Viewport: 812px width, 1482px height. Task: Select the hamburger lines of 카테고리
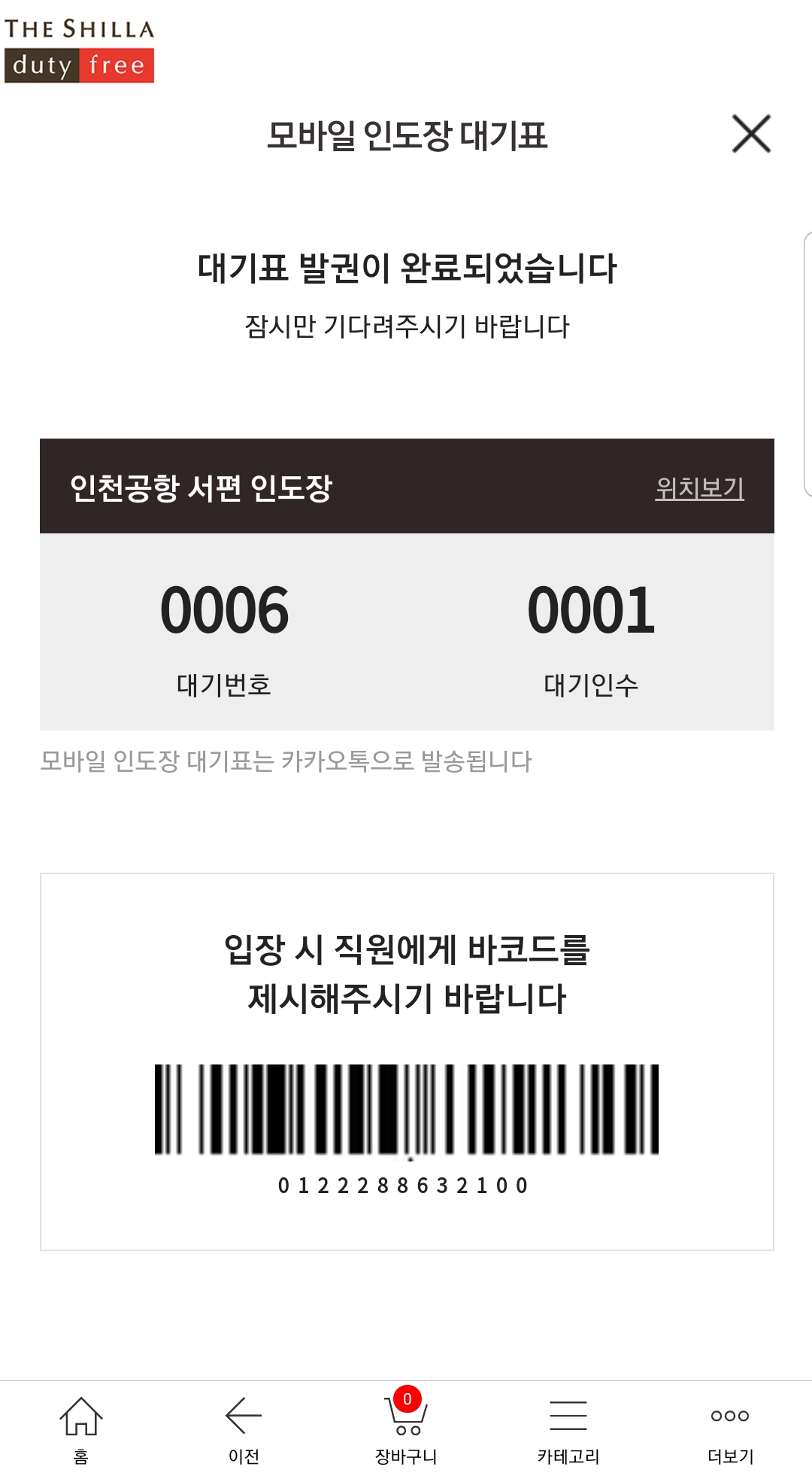pos(568,1413)
